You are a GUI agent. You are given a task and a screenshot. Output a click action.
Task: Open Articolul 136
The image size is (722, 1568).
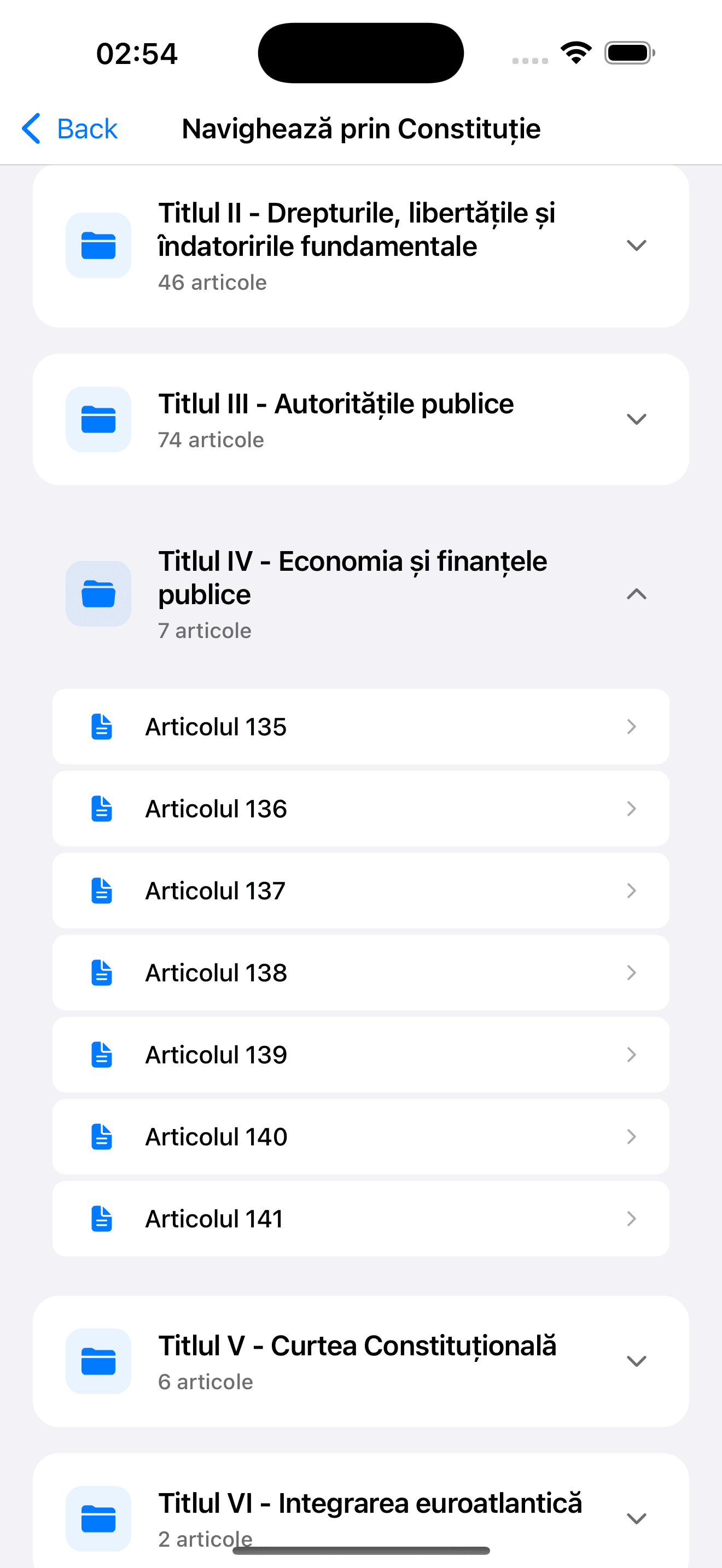pos(361,809)
